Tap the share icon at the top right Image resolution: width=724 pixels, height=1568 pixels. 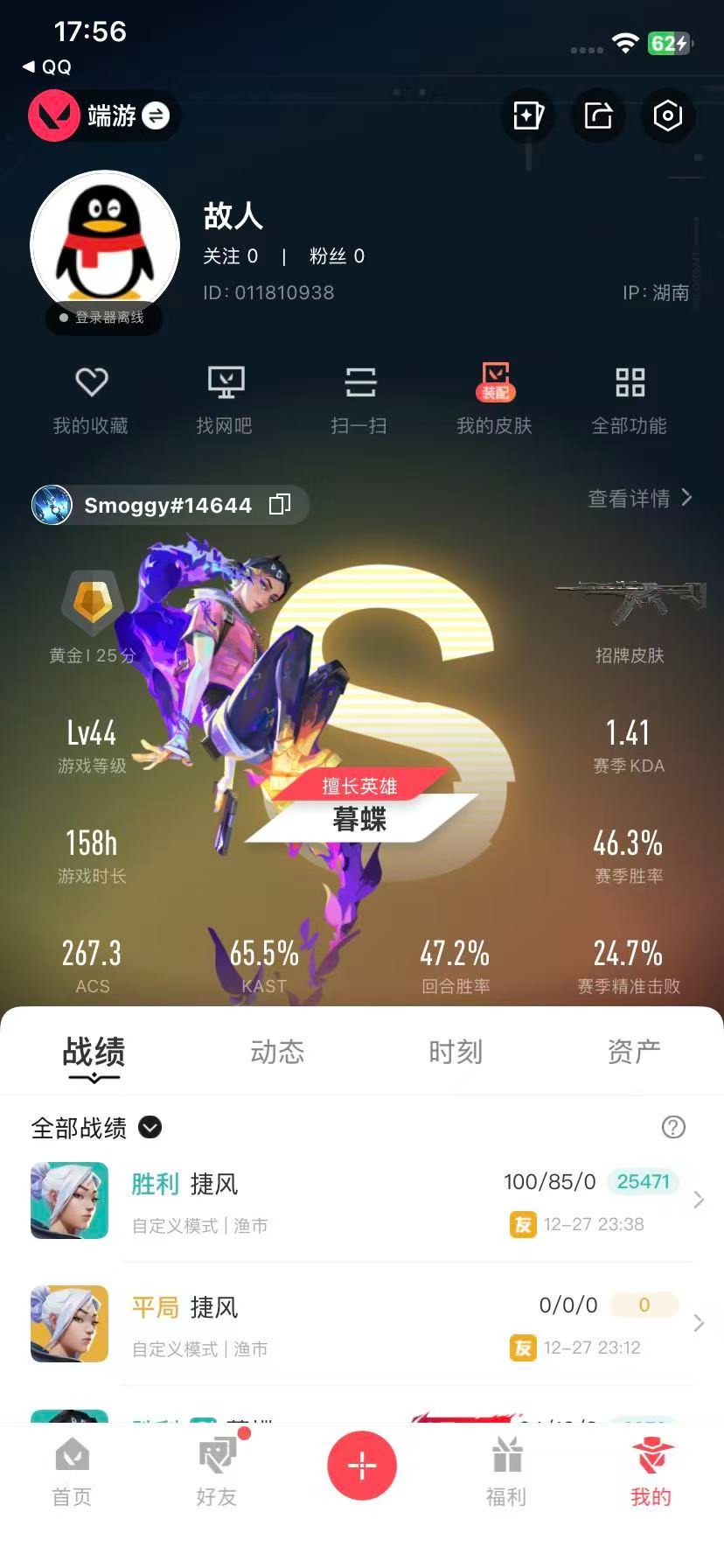(598, 115)
